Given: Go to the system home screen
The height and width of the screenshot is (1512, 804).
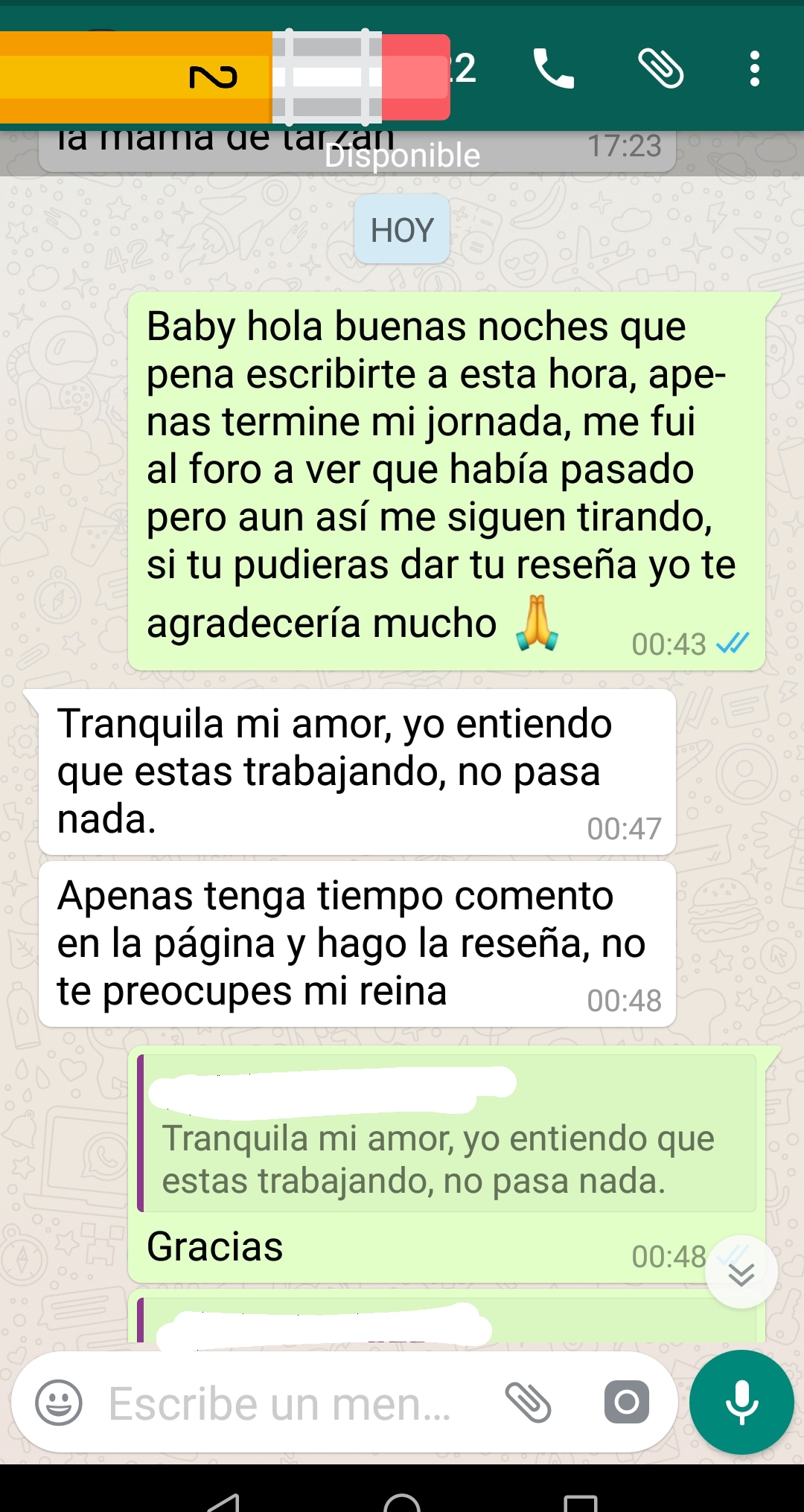Looking at the screenshot, I should [x=402, y=1499].
